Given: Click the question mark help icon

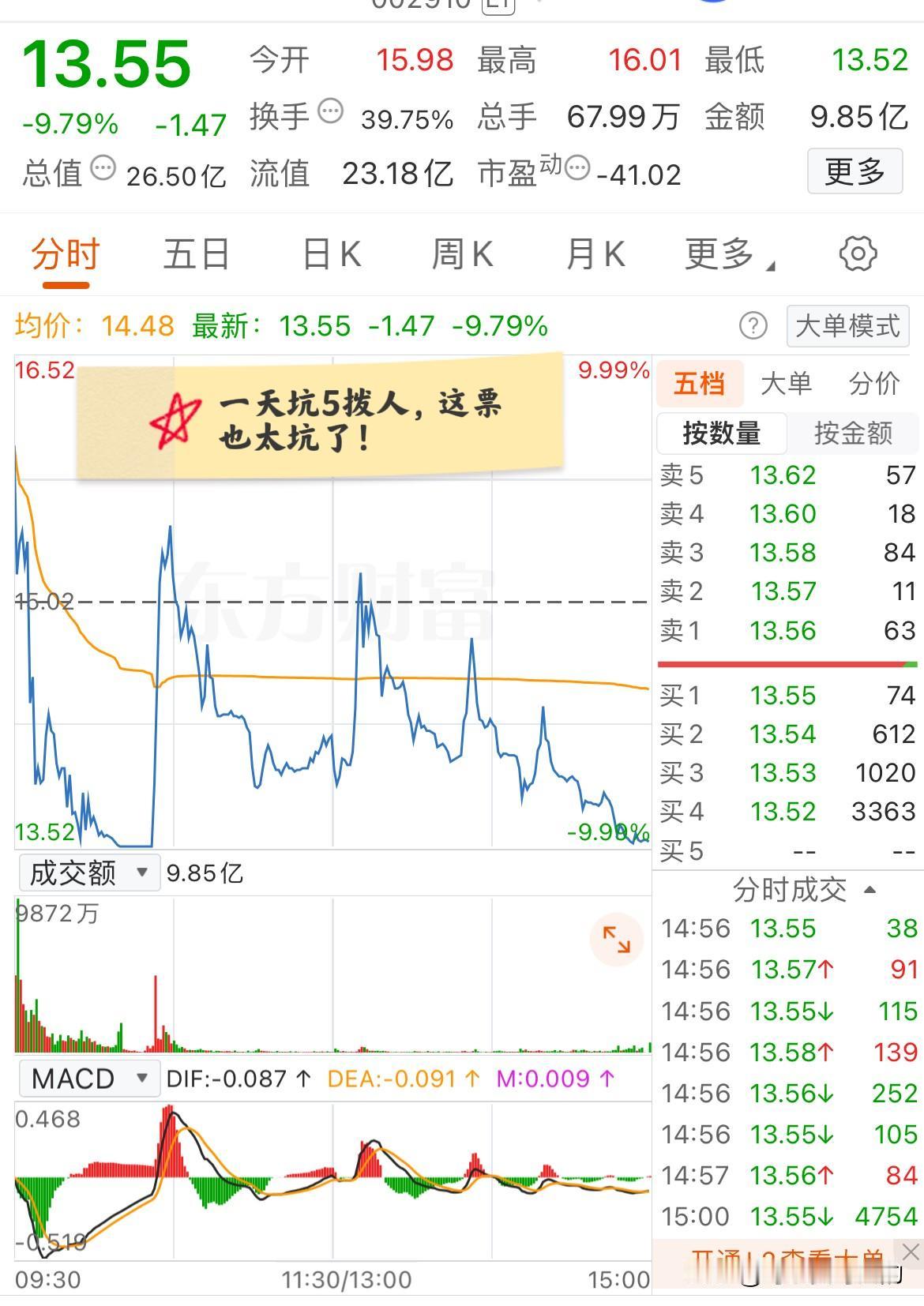Looking at the screenshot, I should pyautogui.click(x=754, y=326).
